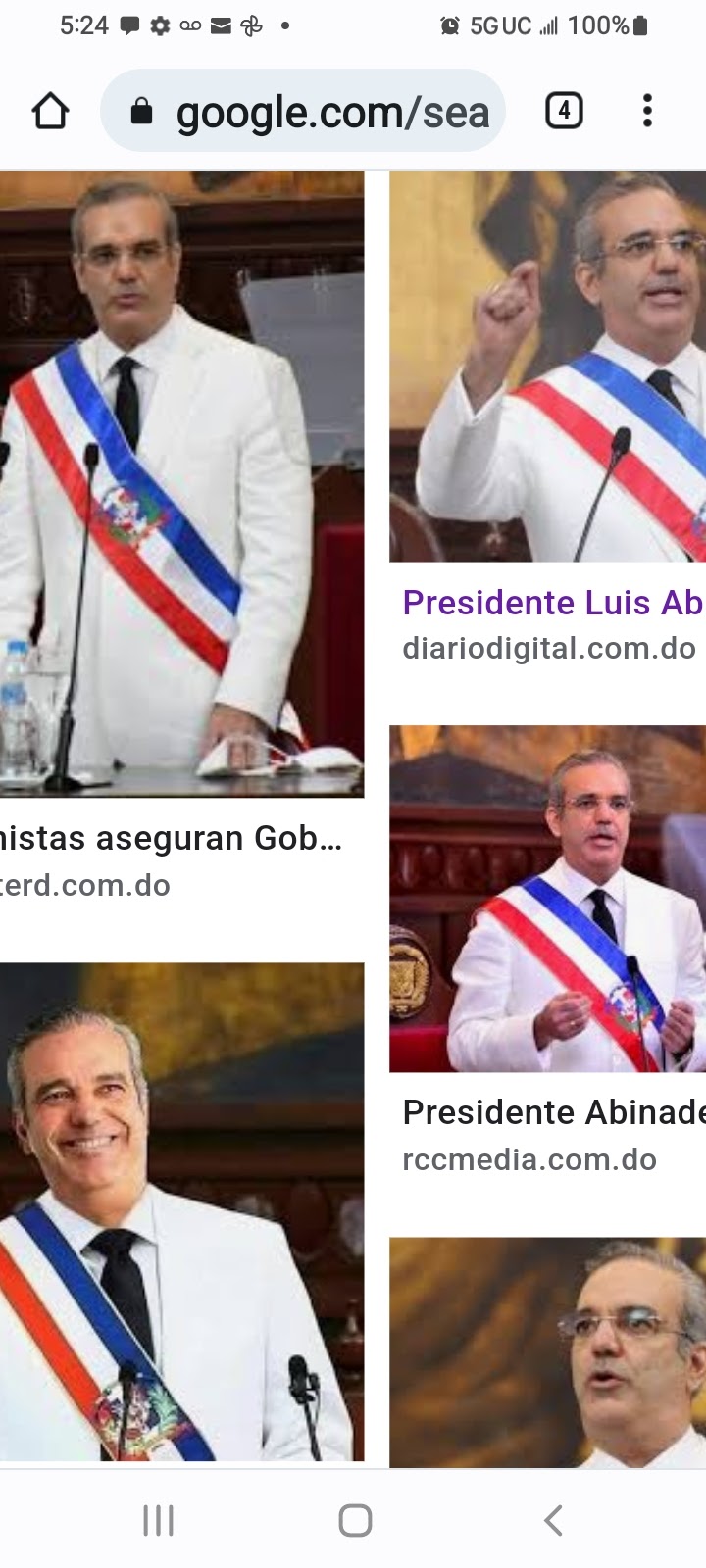The height and width of the screenshot is (1568, 706).
Task: Open the "Presidente Luis Ab" result link
Action: click(553, 602)
